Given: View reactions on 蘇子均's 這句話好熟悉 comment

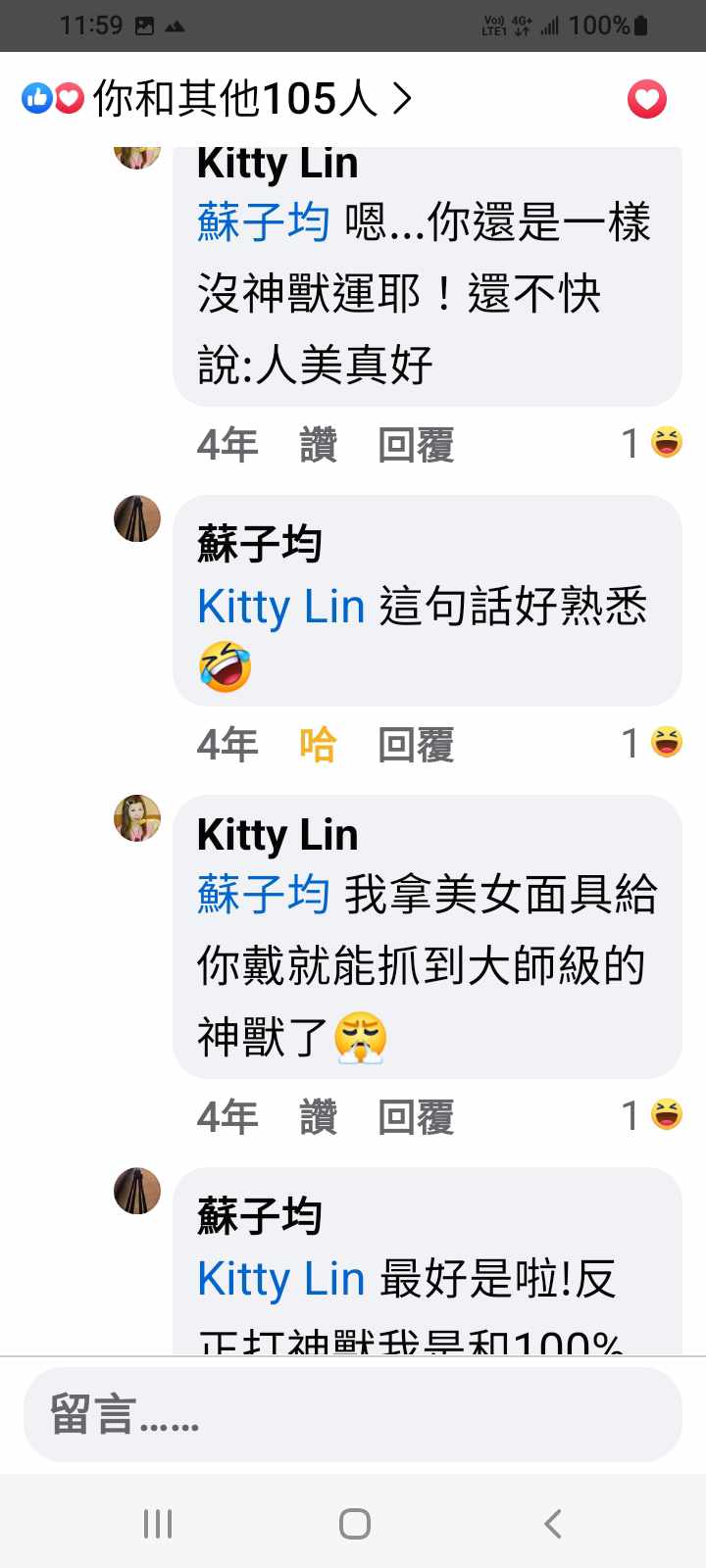Looking at the screenshot, I should tap(653, 743).
